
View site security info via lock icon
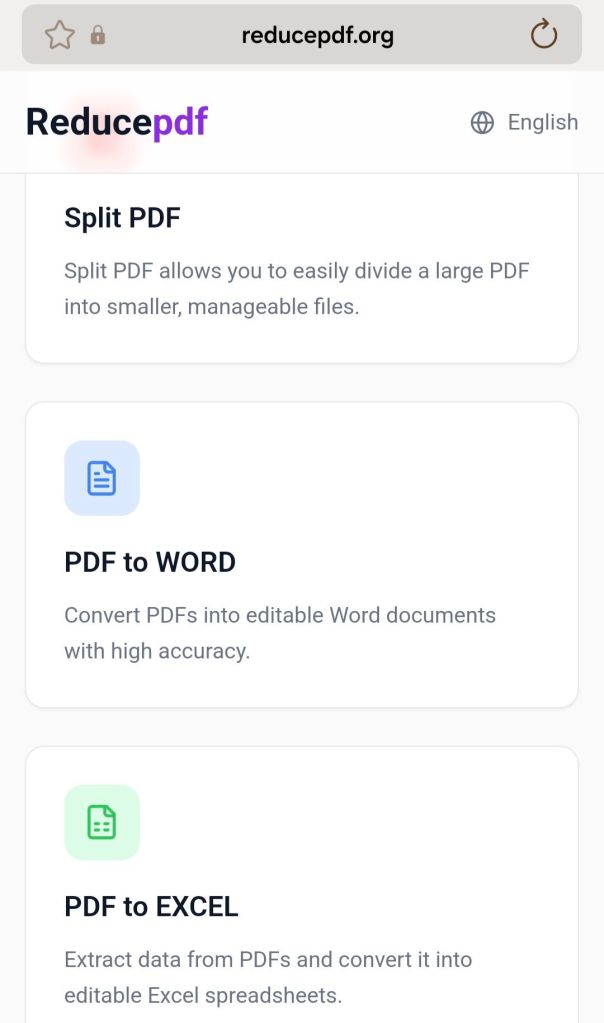pyautogui.click(x=98, y=36)
